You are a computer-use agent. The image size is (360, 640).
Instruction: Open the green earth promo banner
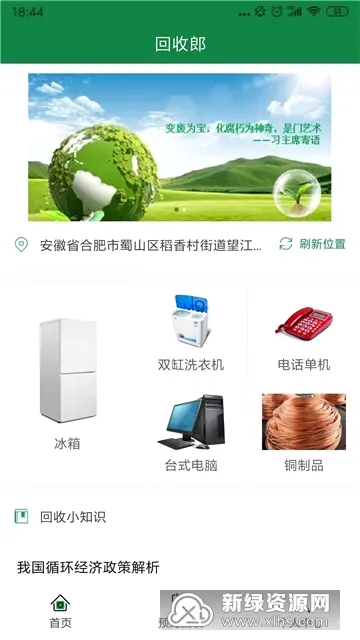(180, 147)
